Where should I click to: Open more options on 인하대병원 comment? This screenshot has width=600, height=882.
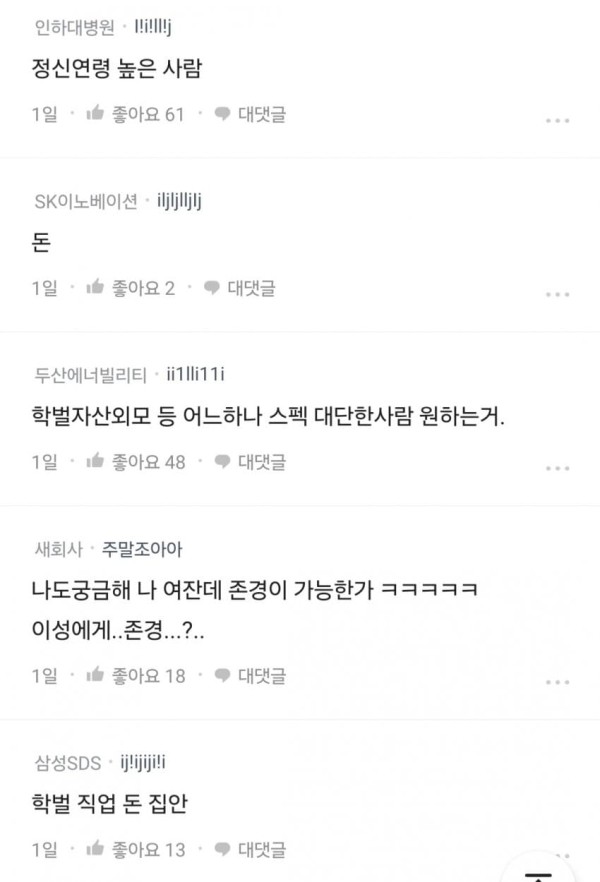point(557,121)
